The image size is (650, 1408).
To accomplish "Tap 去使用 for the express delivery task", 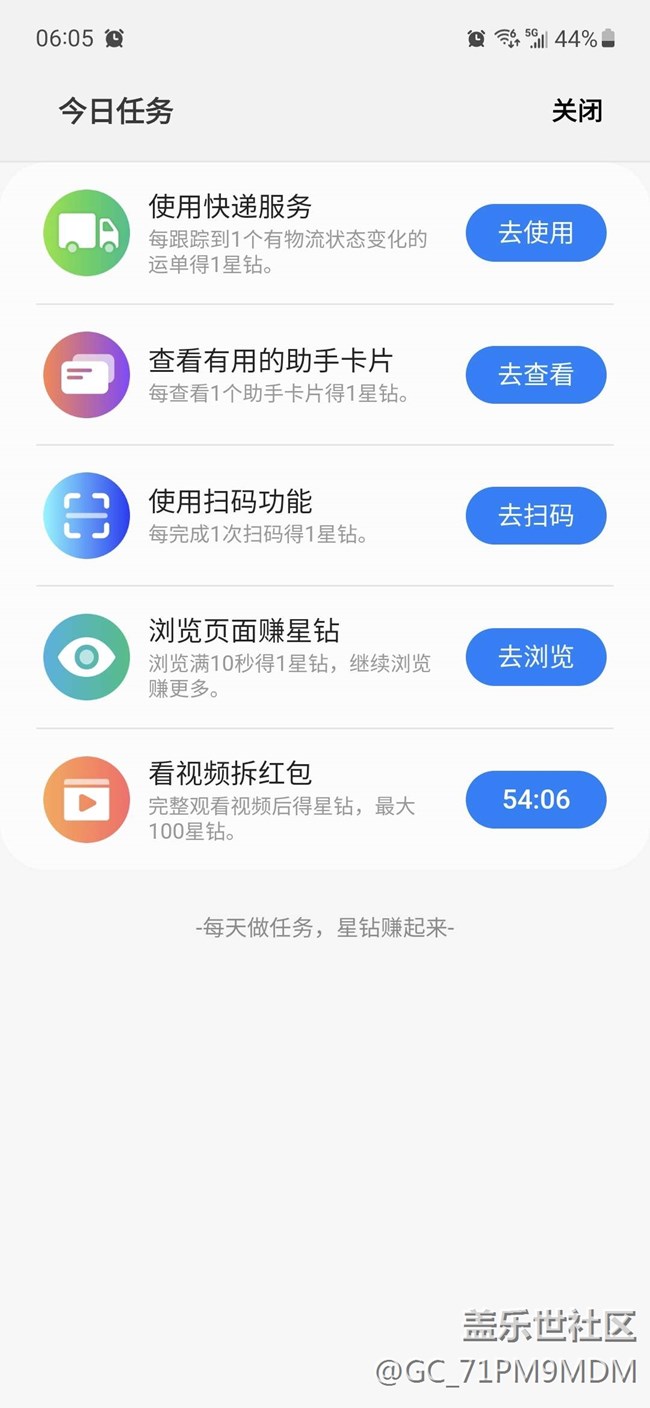I will coord(536,233).
